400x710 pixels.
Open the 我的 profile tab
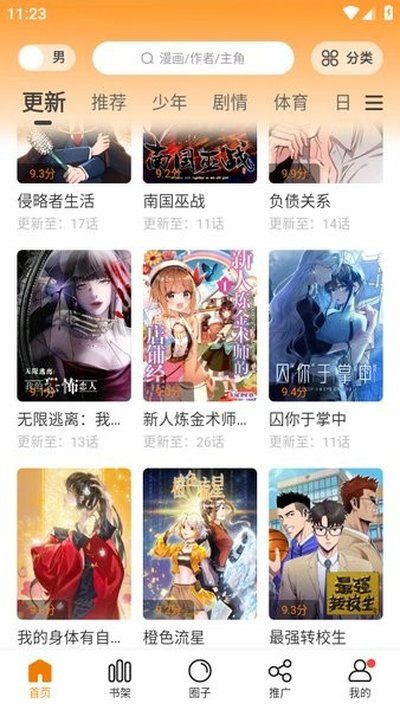point(360,679)
